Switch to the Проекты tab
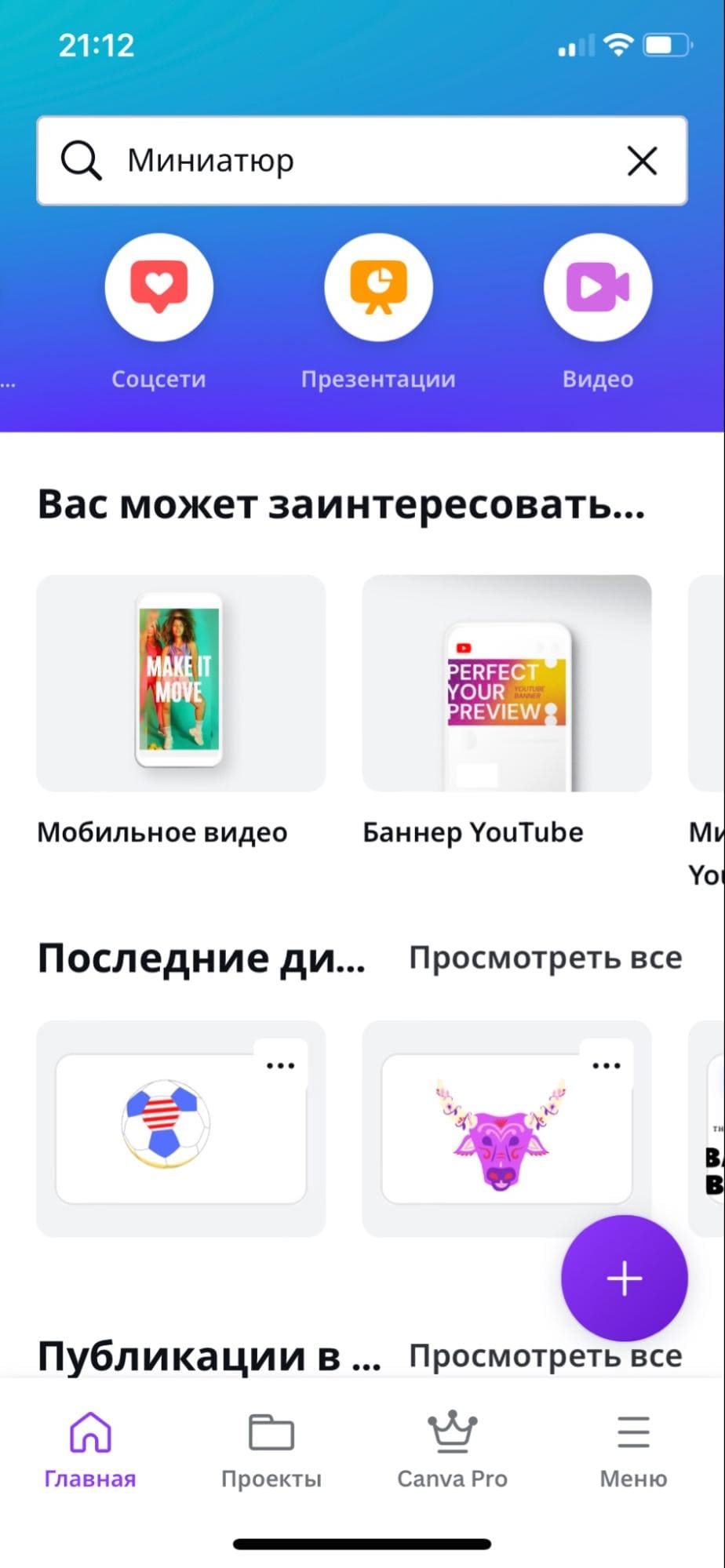 (271, 1450)
